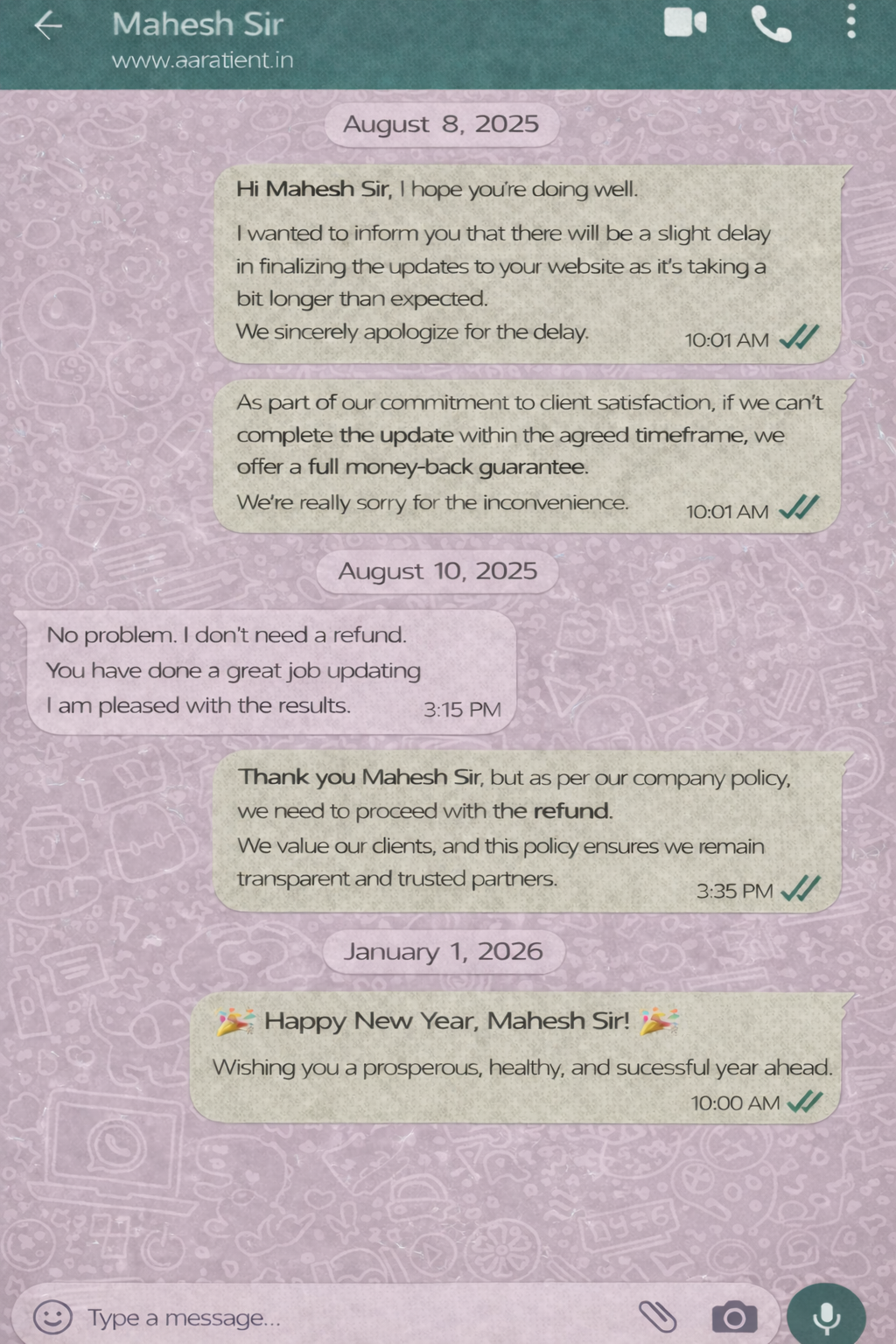896x1344 pixels.
Task: Go back using the top-left arrow
Action: click(x=48, y=25)
